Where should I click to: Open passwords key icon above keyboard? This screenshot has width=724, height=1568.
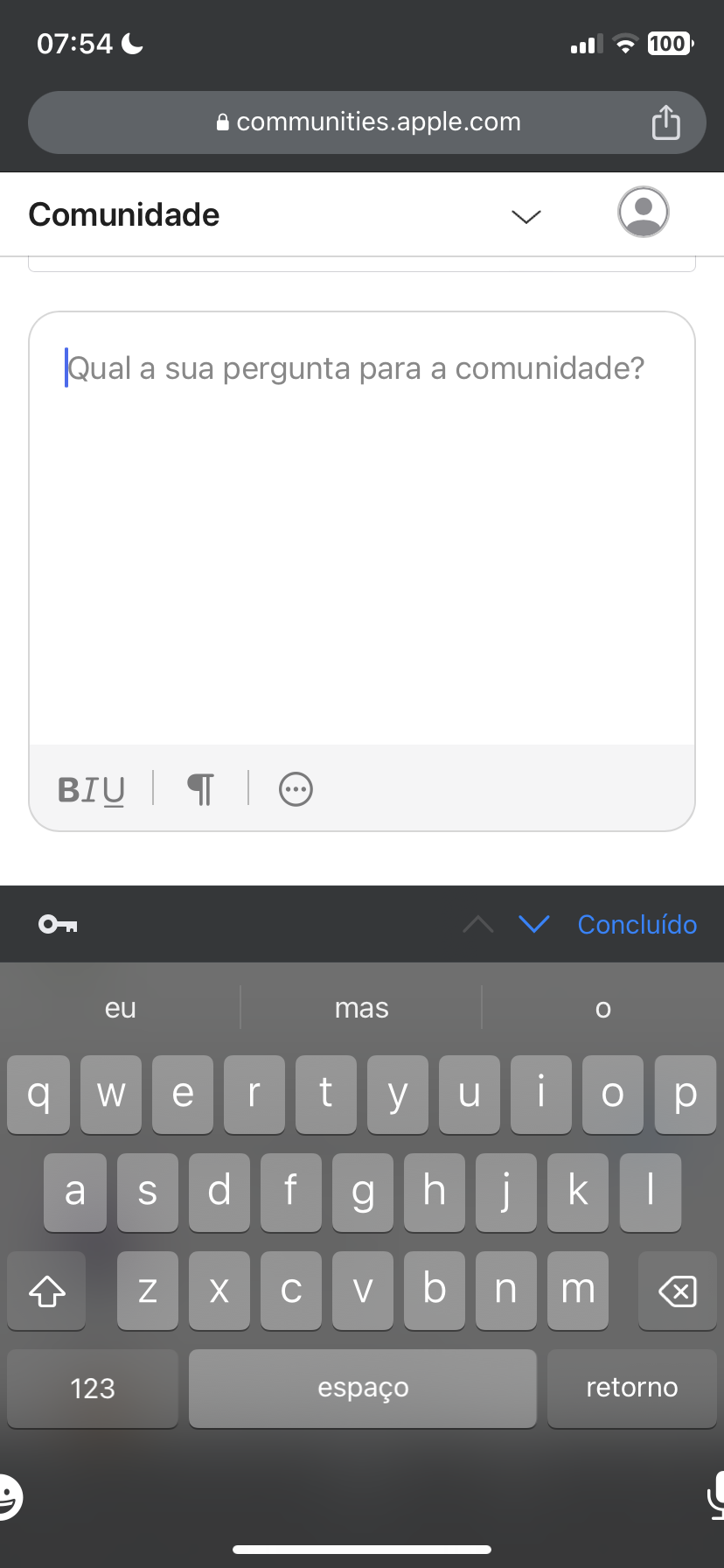[x=58, y=924]
